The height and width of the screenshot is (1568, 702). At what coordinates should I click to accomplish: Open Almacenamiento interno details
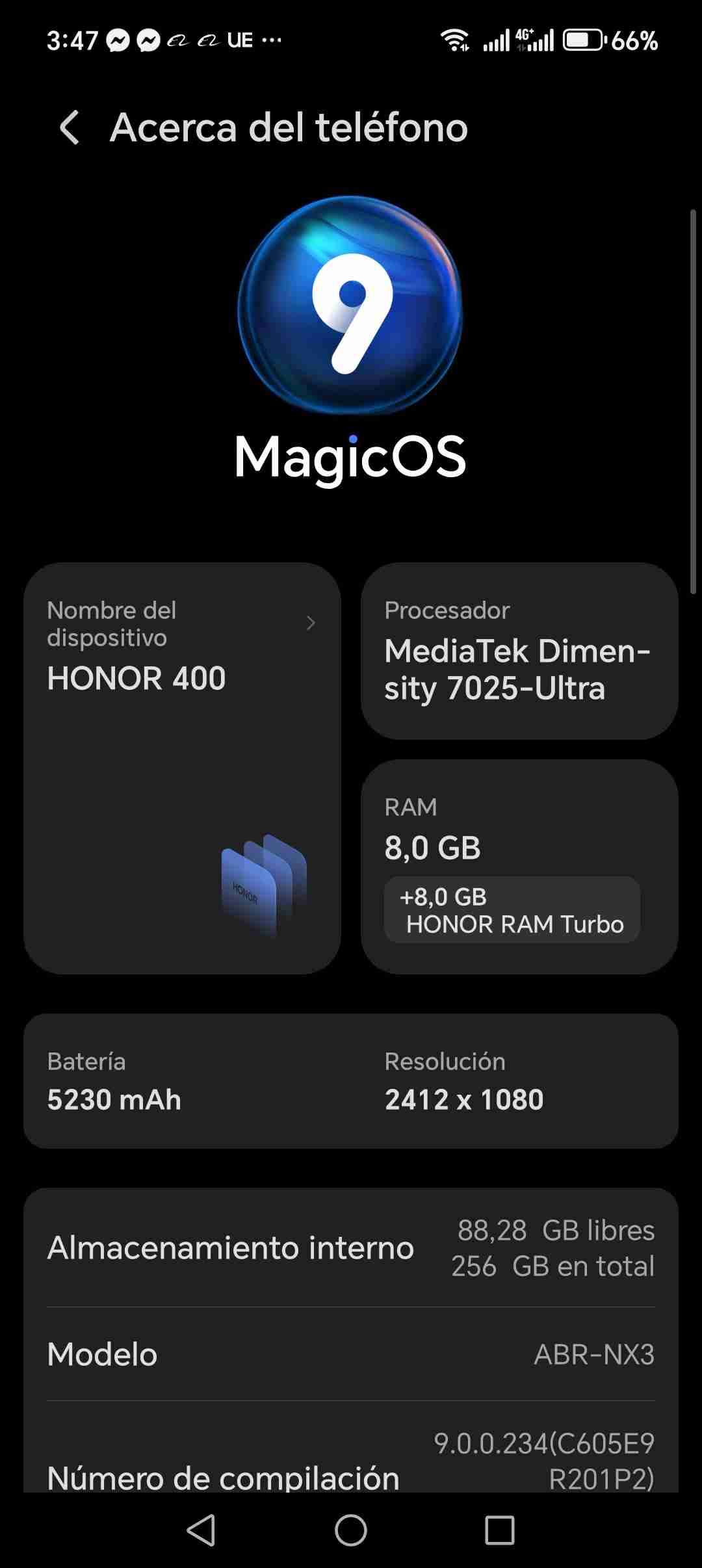[x=351, y=1248]
